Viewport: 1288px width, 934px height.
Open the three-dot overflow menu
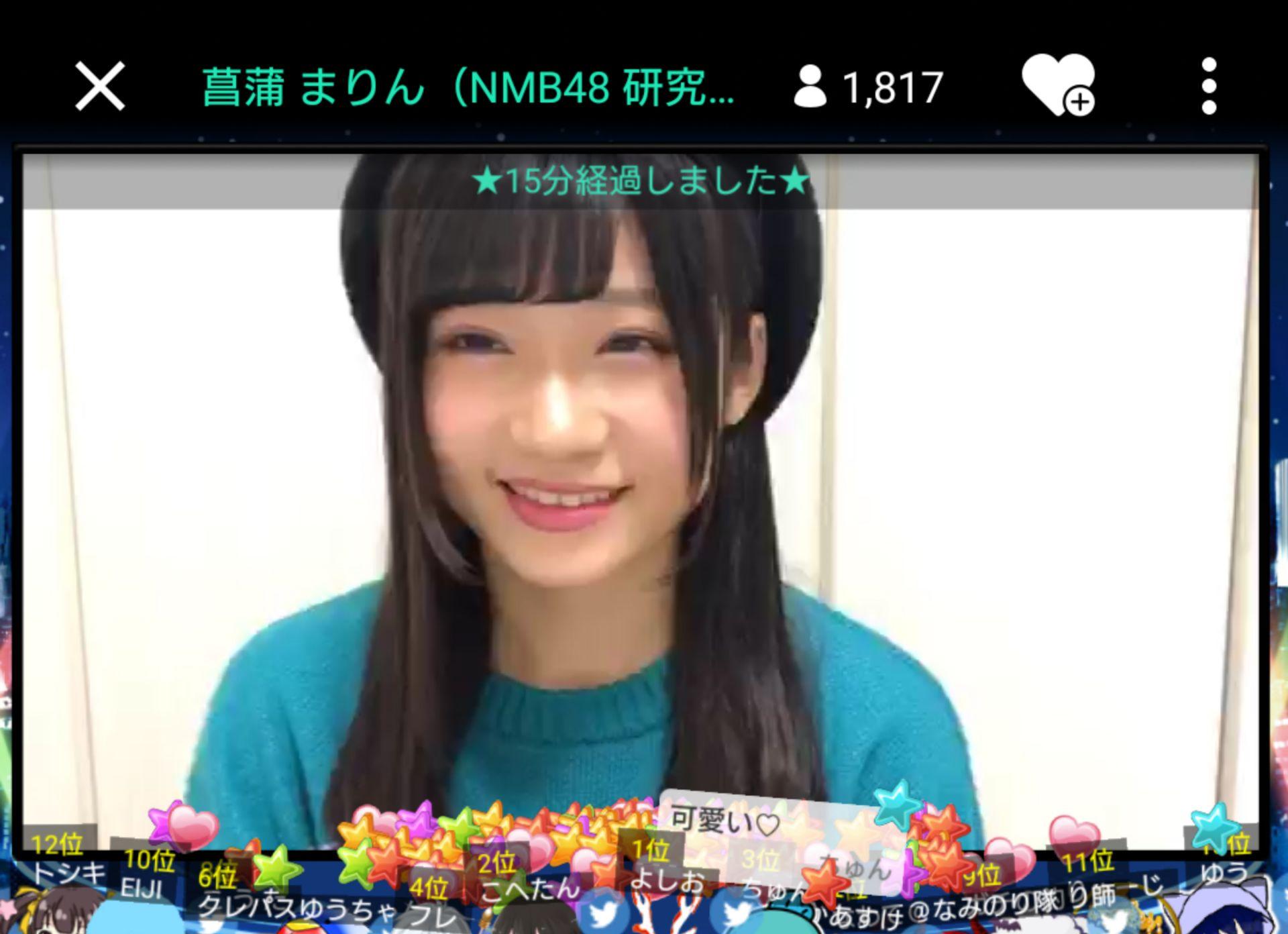(x=1209, y=86)
